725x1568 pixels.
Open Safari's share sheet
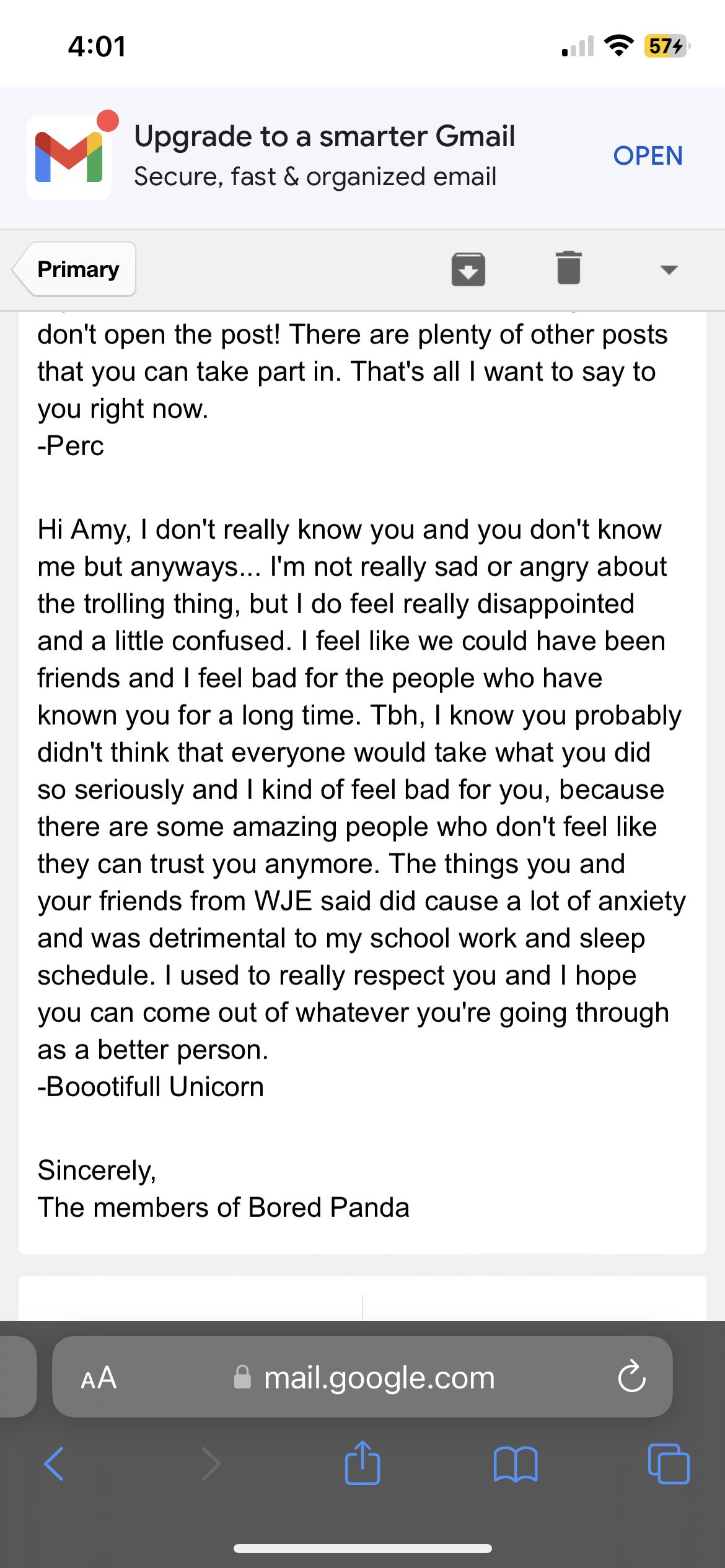tap(362, 1463)
